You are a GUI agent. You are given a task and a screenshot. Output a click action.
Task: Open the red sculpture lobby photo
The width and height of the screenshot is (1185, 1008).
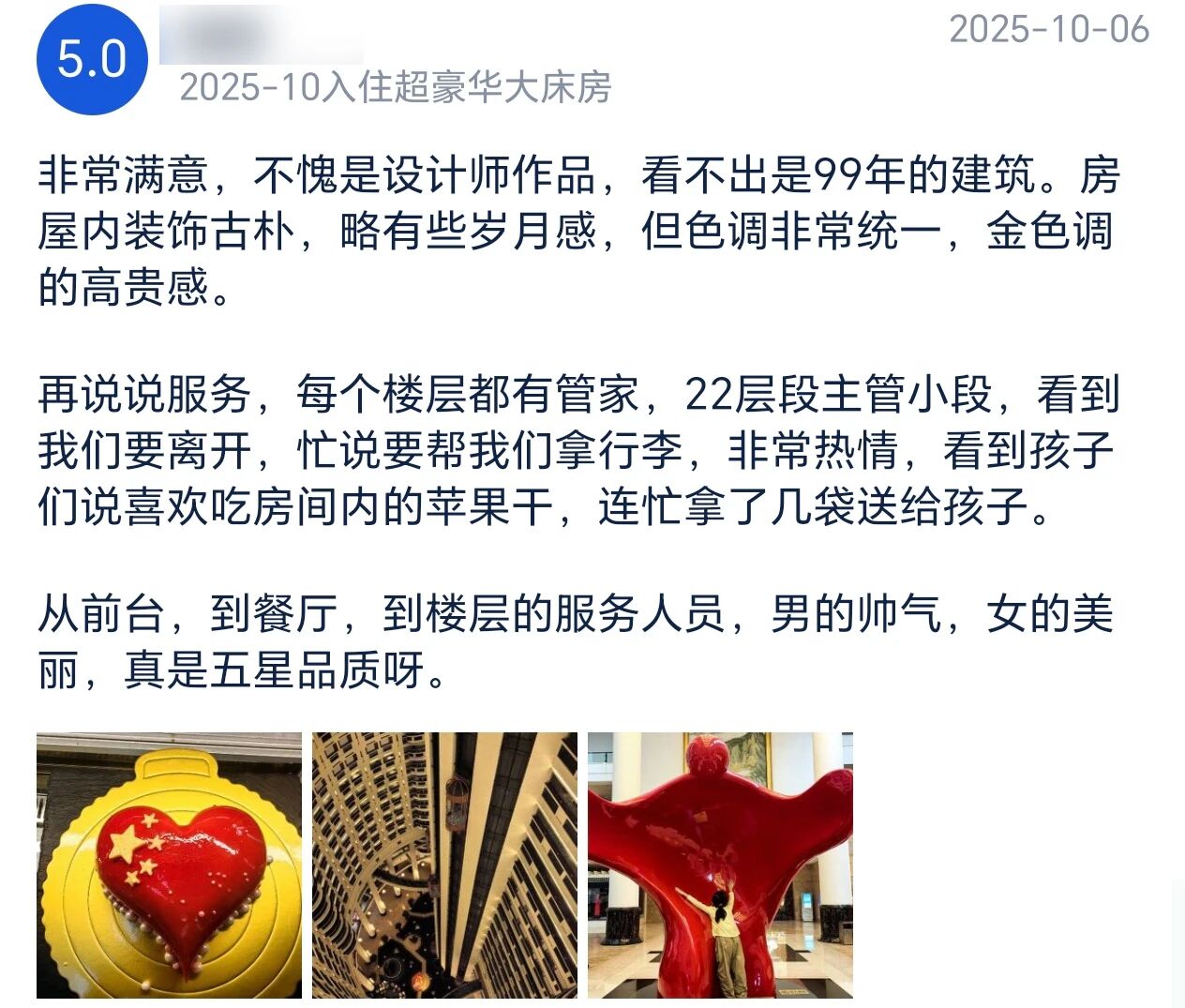pos(720,865)
